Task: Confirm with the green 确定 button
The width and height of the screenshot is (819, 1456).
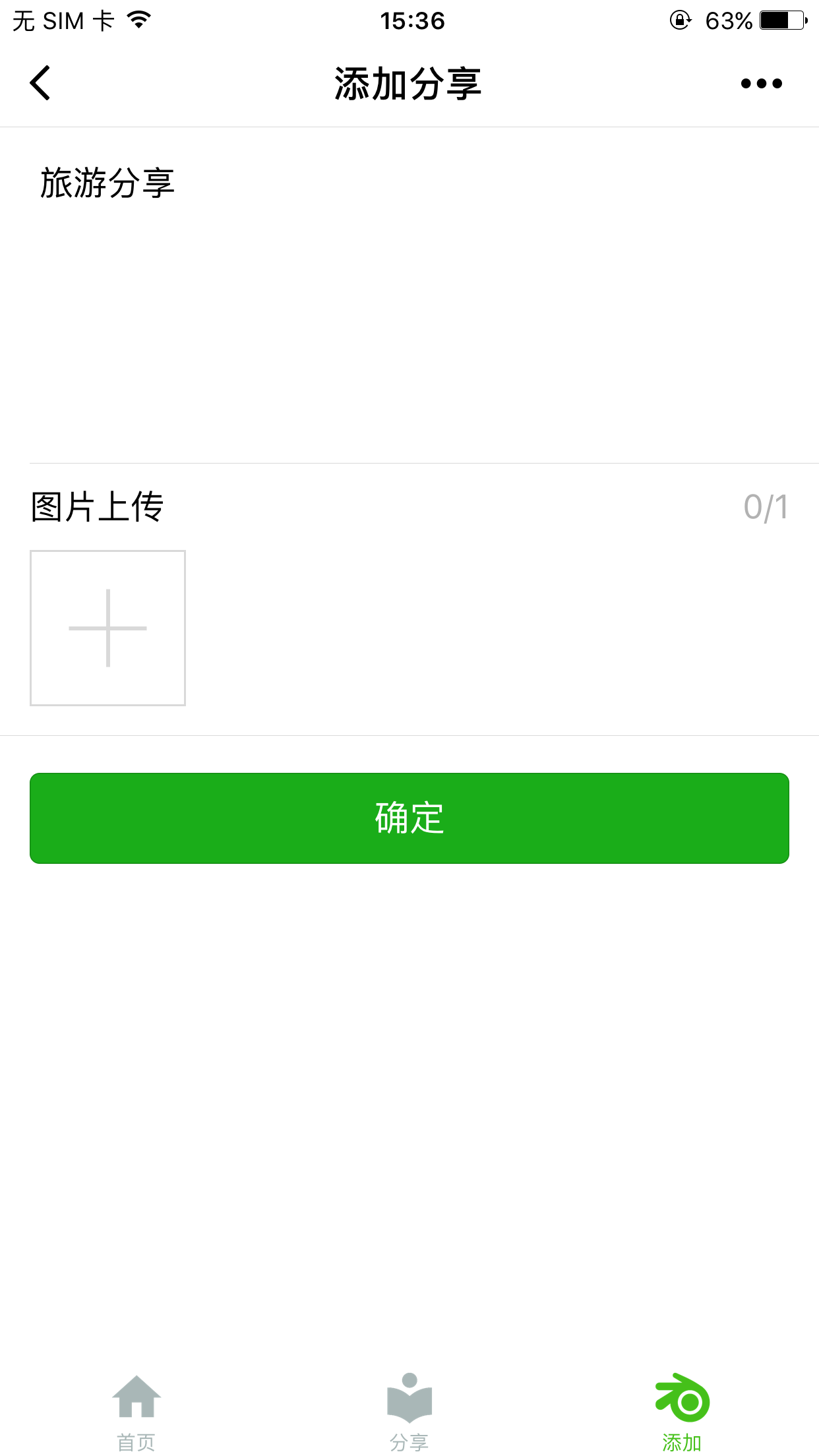Action: [409, 818]
